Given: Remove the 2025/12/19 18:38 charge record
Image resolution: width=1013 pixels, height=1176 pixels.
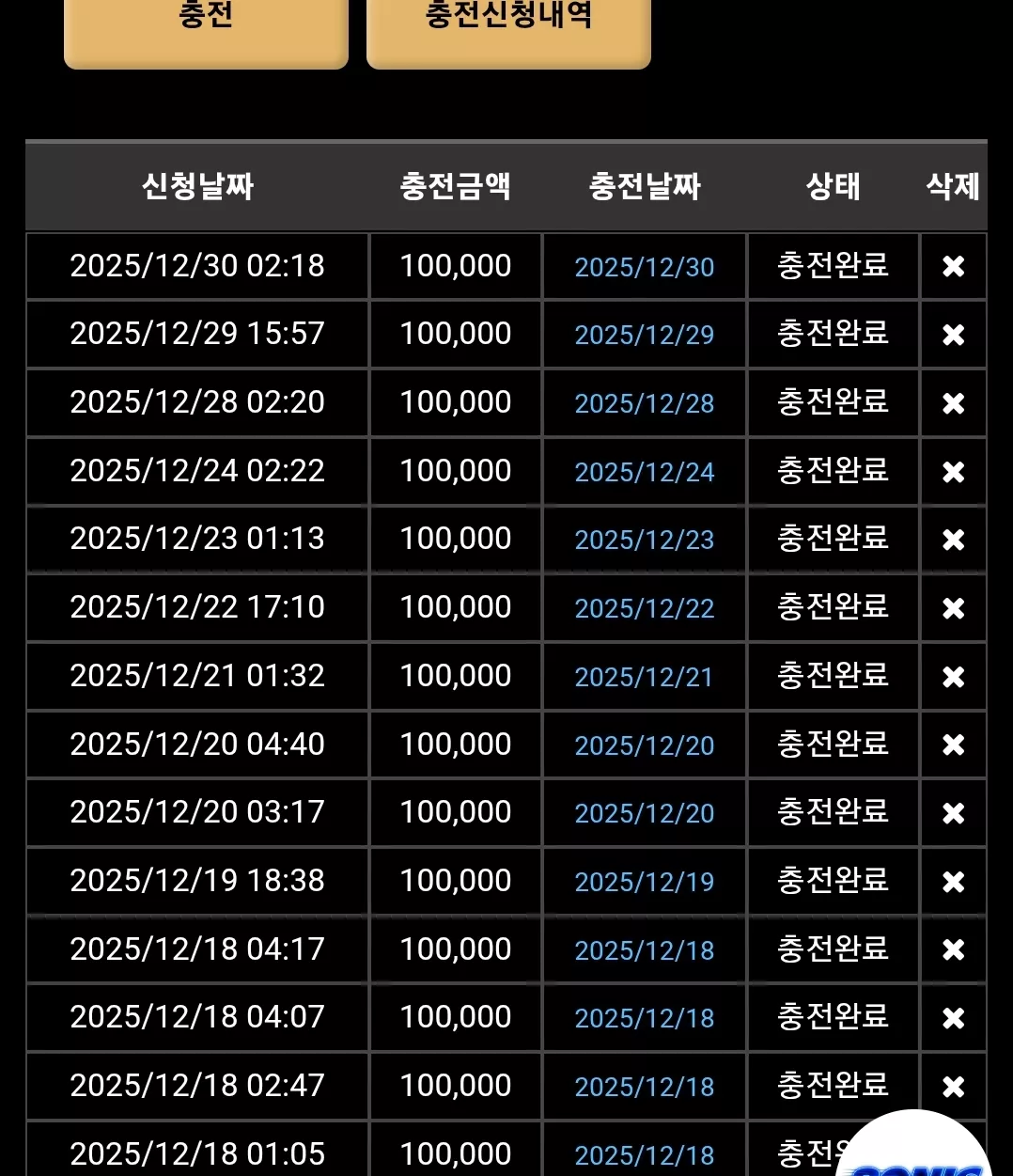Looking at the screenshot, I should [x=954, y=882].
